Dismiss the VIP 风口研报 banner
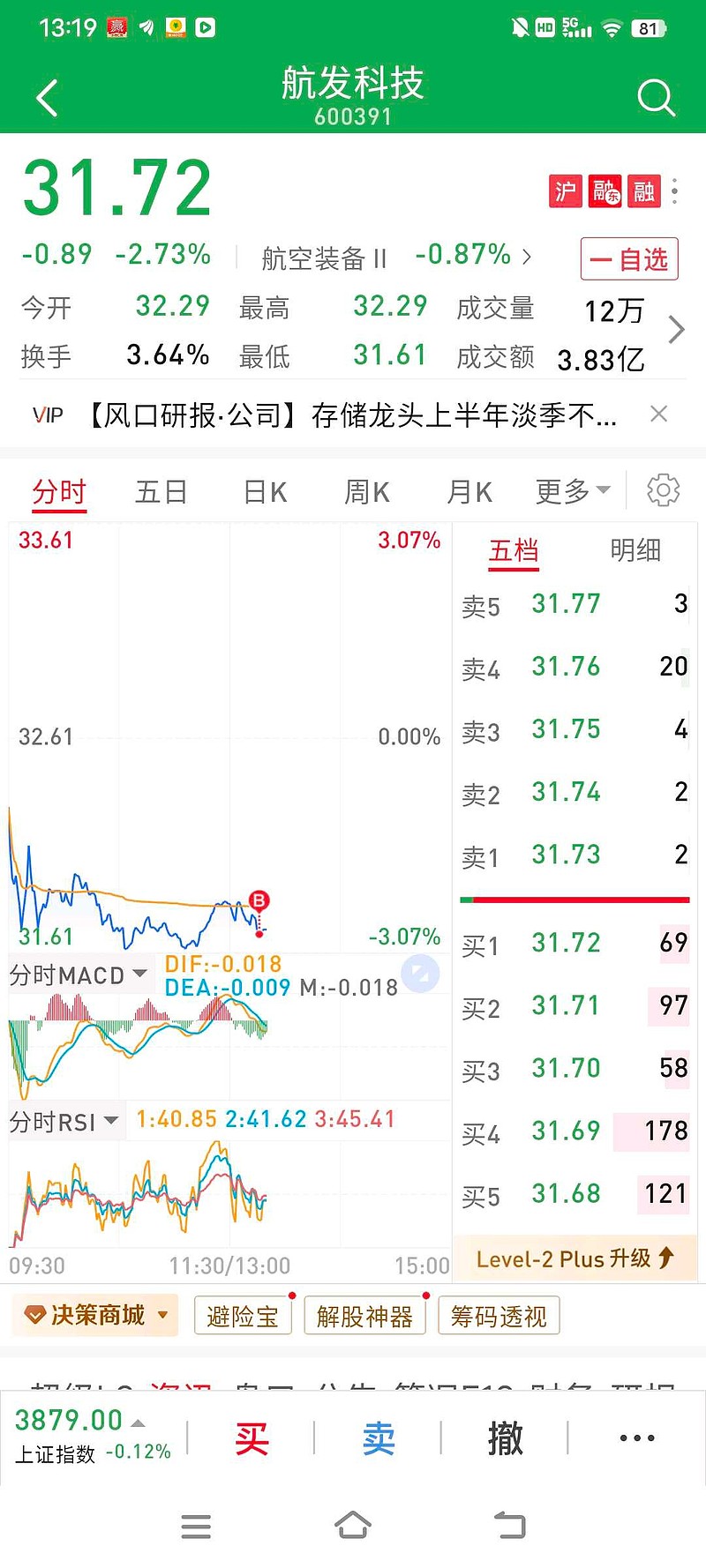Screen dimensions: 706x1568 tap(658, 414)
